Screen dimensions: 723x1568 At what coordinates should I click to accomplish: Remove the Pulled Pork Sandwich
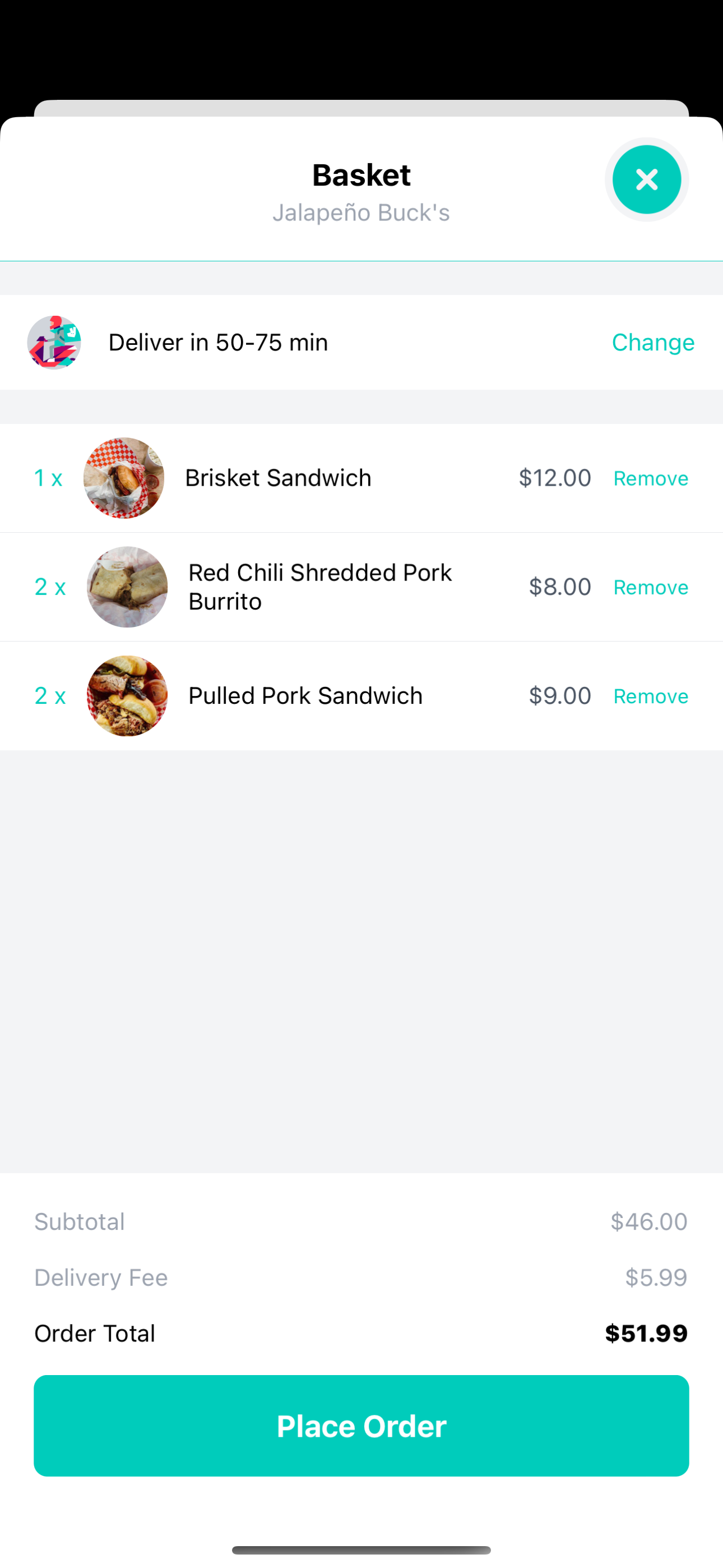click(x=651, y=697)
